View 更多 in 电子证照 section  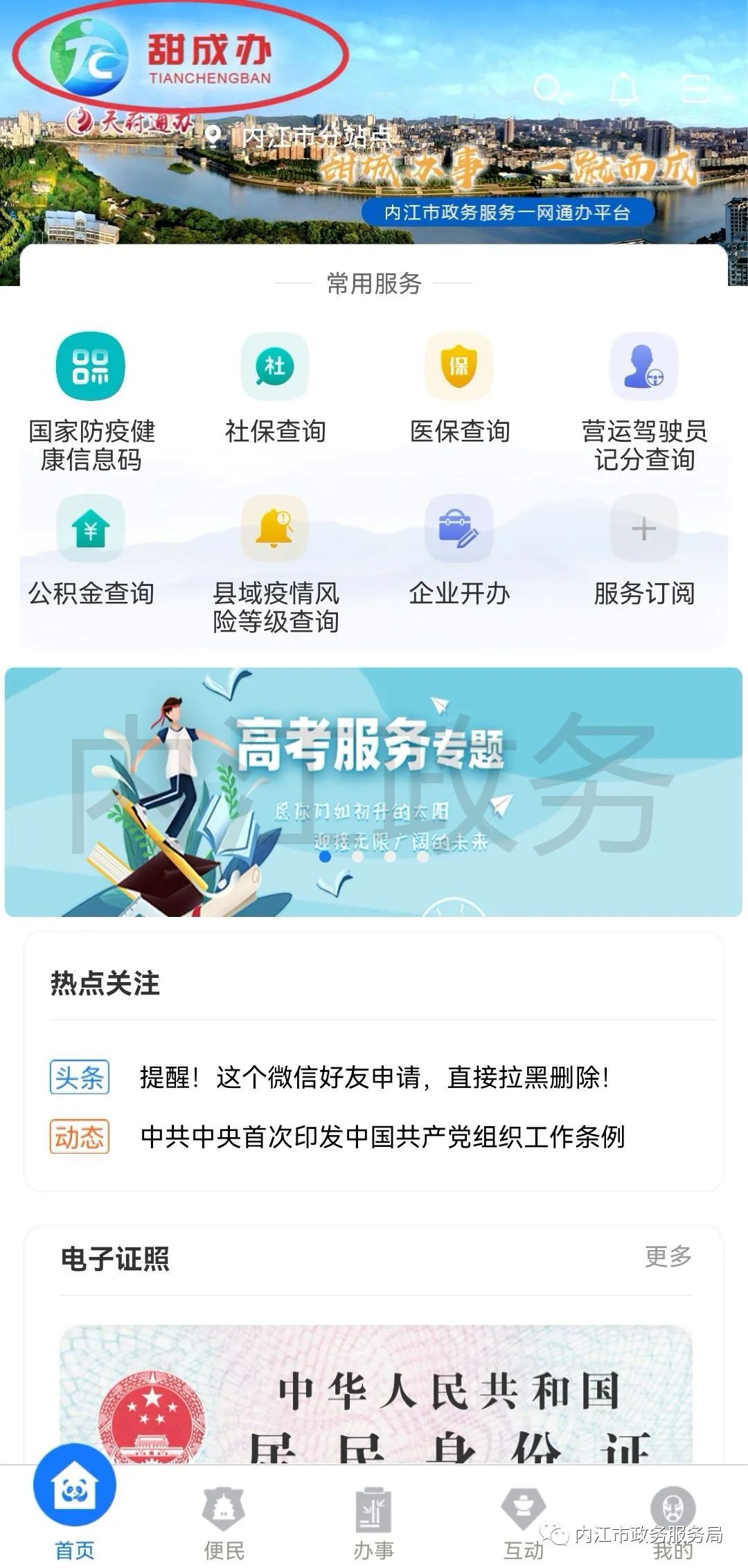668,1256
